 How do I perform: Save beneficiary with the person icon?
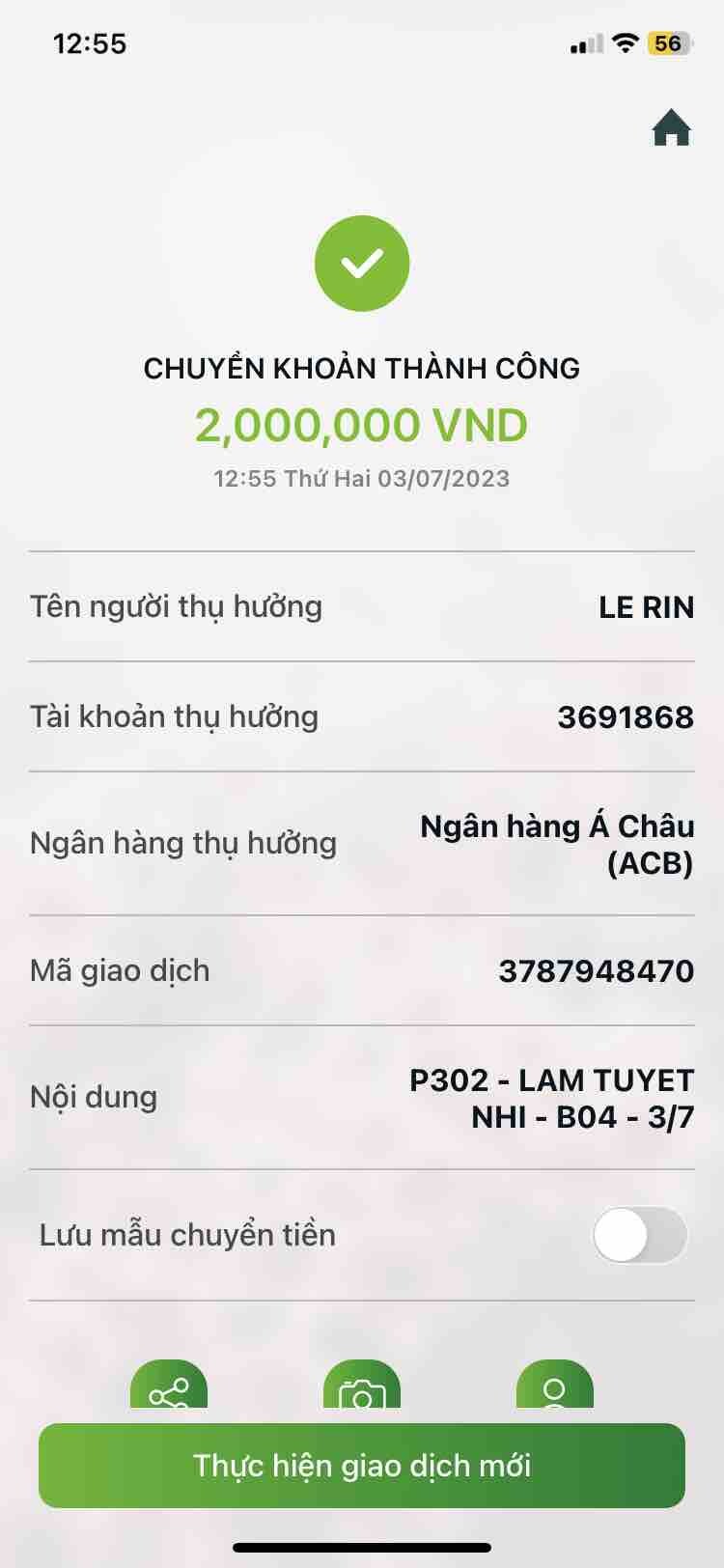click(555, 1387)
